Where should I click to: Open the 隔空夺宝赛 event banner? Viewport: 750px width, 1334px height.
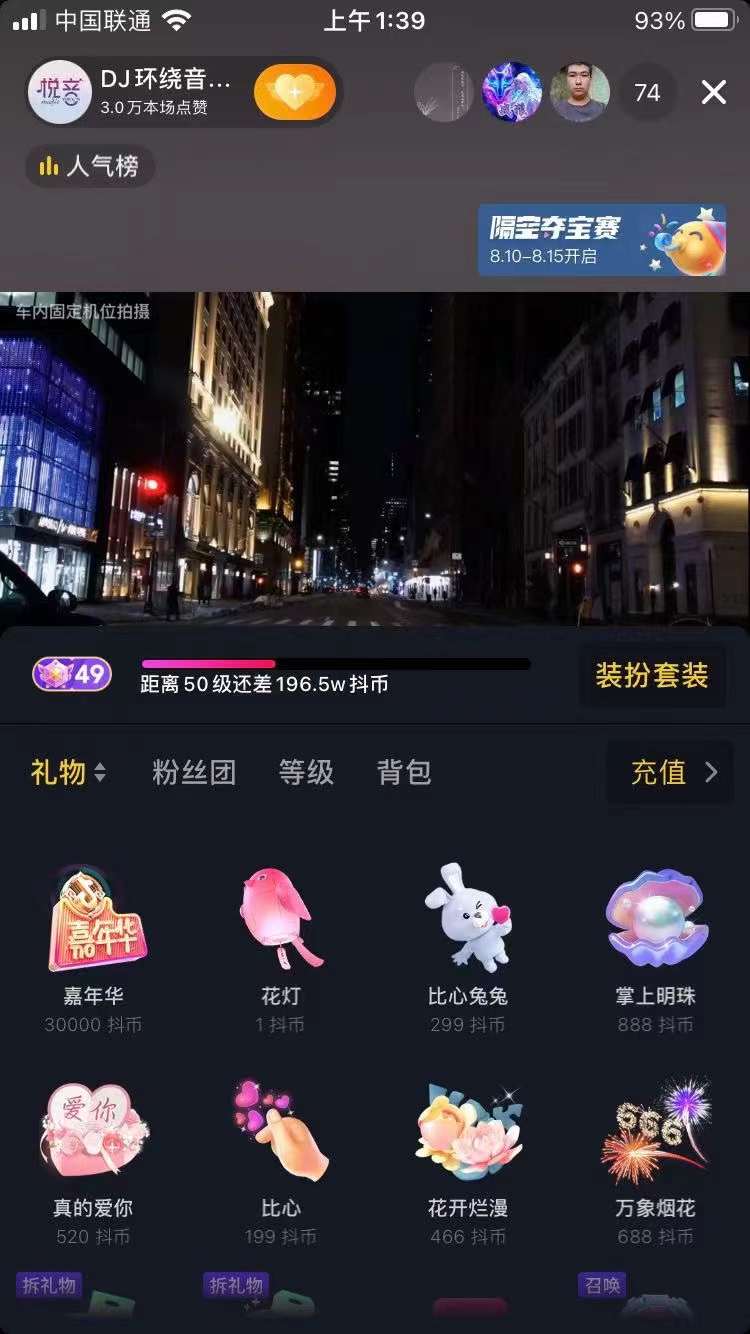click(601, 240)
